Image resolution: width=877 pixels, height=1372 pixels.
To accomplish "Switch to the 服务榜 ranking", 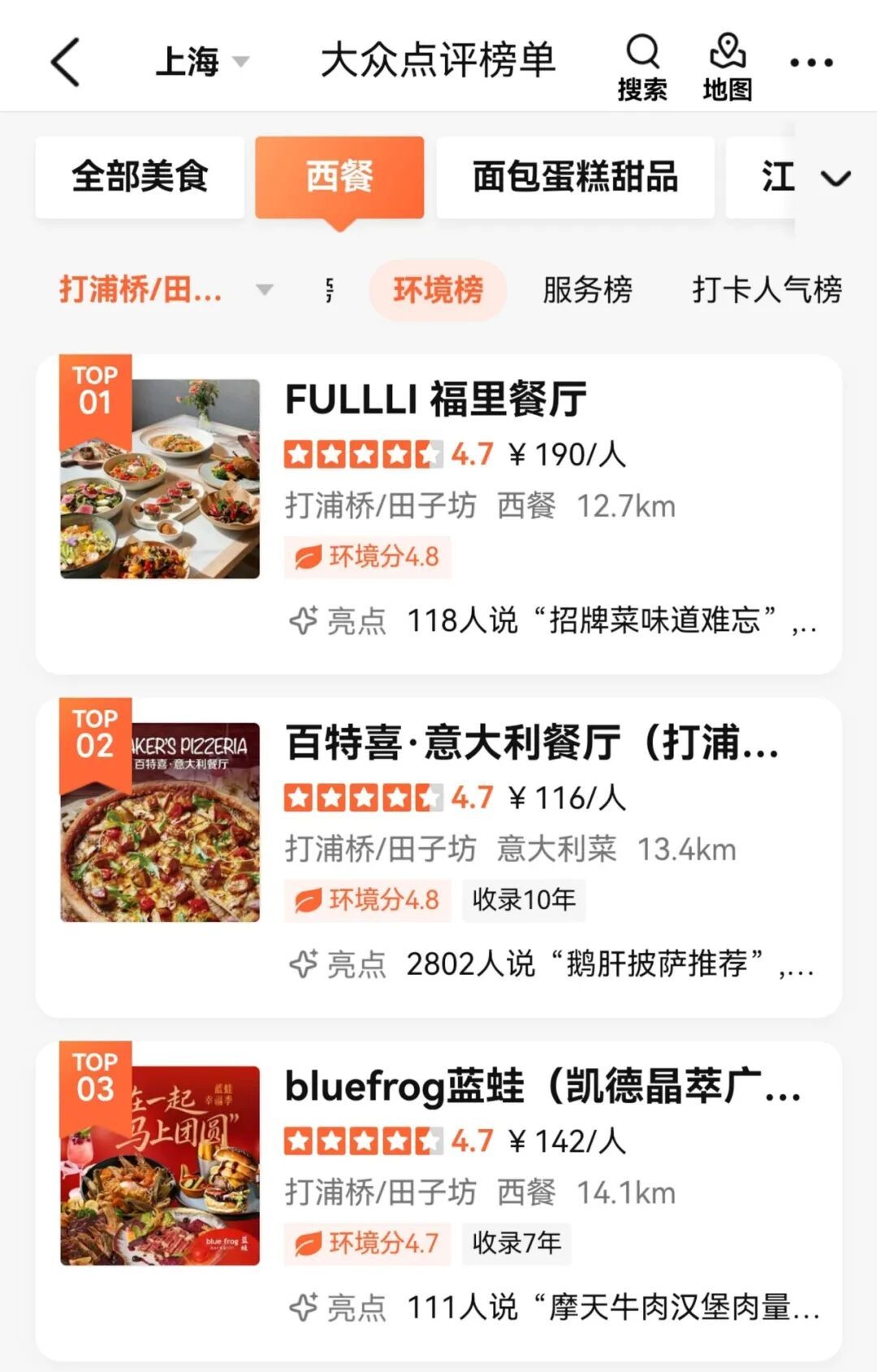I will point(587,290).
